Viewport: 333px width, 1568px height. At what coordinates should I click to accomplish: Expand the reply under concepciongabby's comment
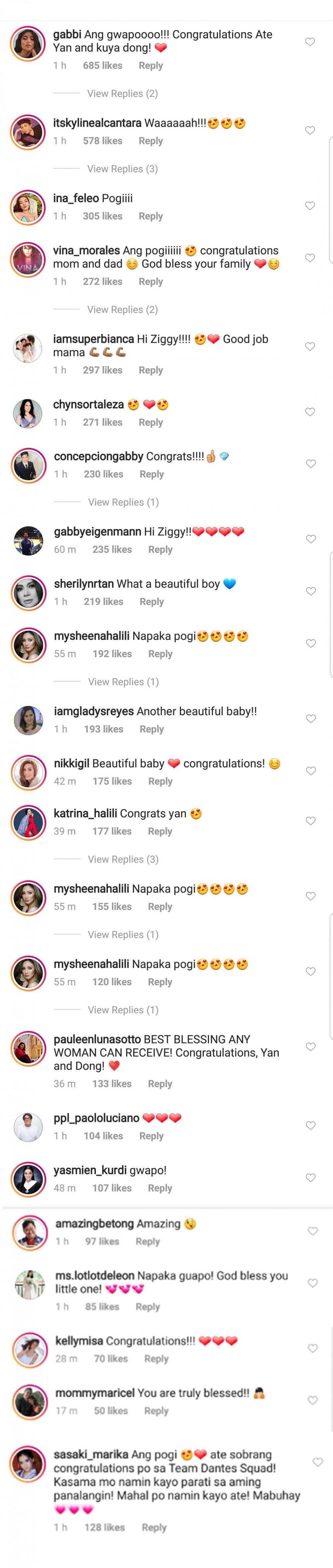point(123,501)
